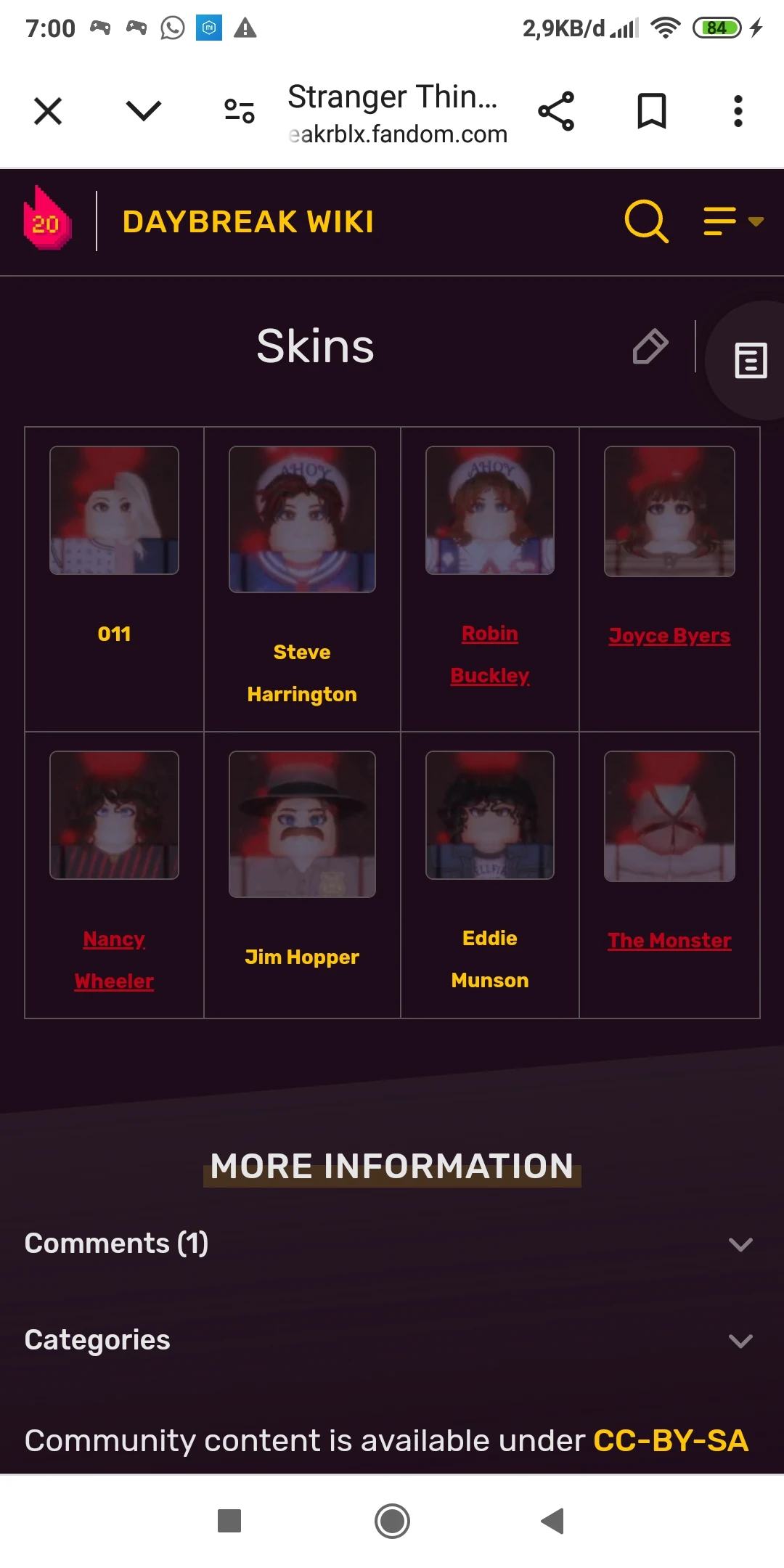
Task: Open the browser overflow three-dot menu
Action: click(737, 110)
